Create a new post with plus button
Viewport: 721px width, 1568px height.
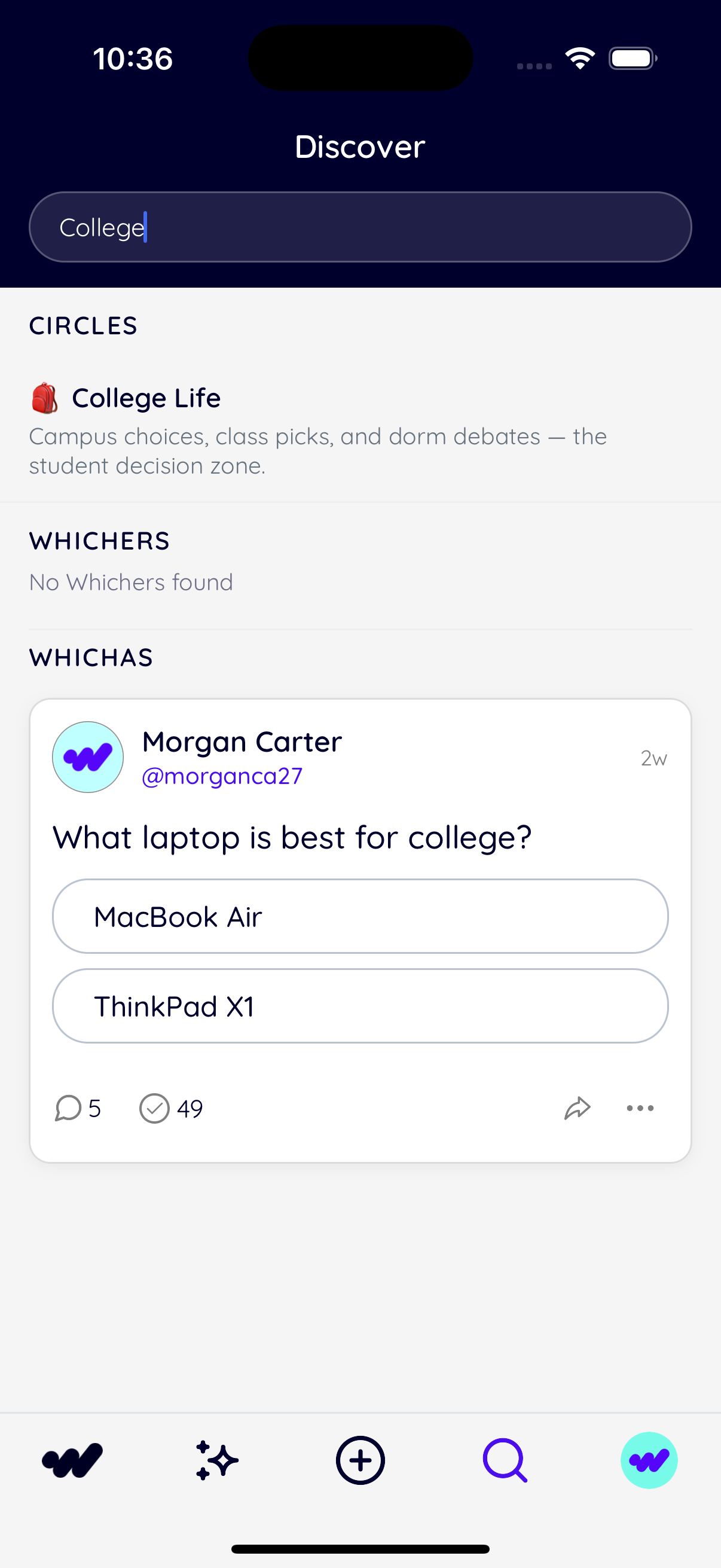click(360, 1460)
